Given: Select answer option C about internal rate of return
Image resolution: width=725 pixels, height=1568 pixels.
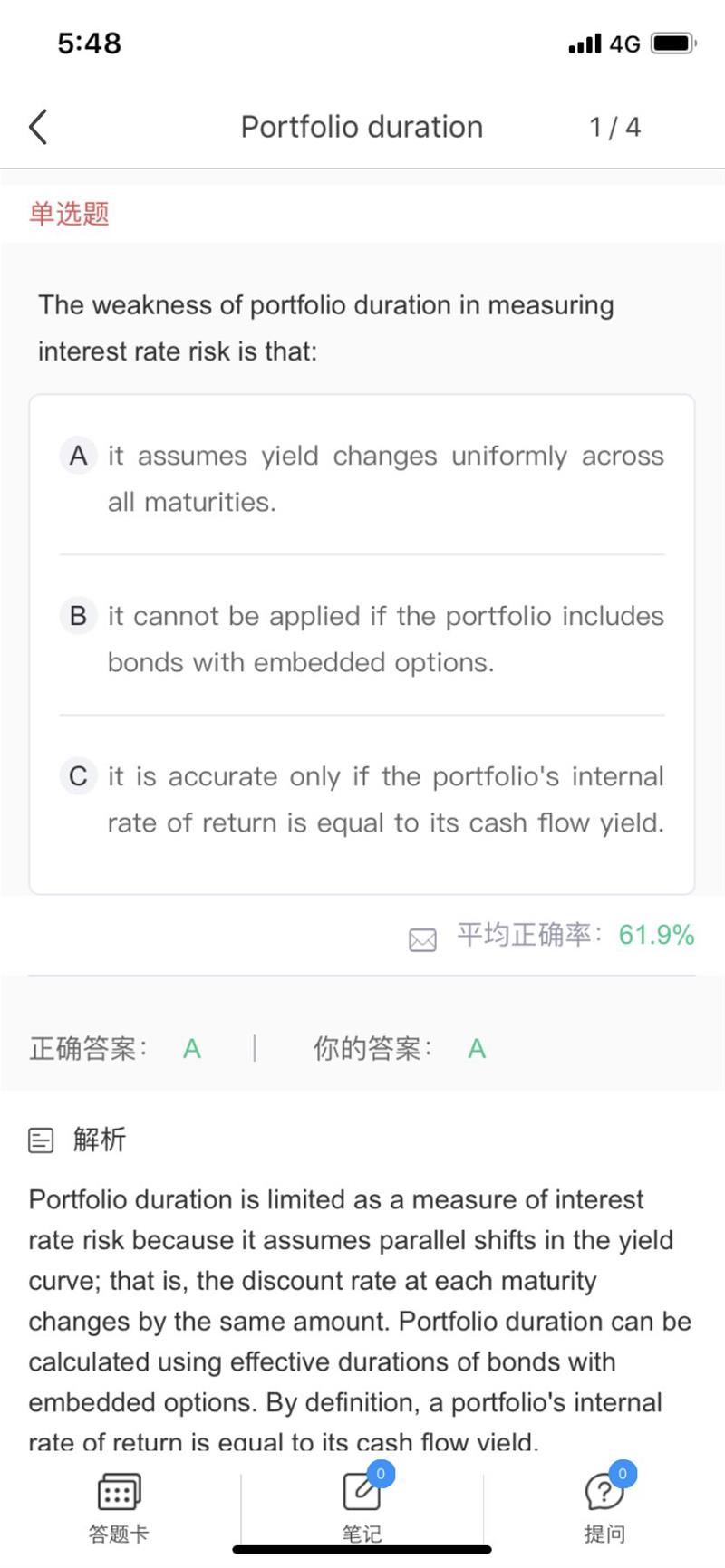Looking at the screenshot, I should [362, 799].
